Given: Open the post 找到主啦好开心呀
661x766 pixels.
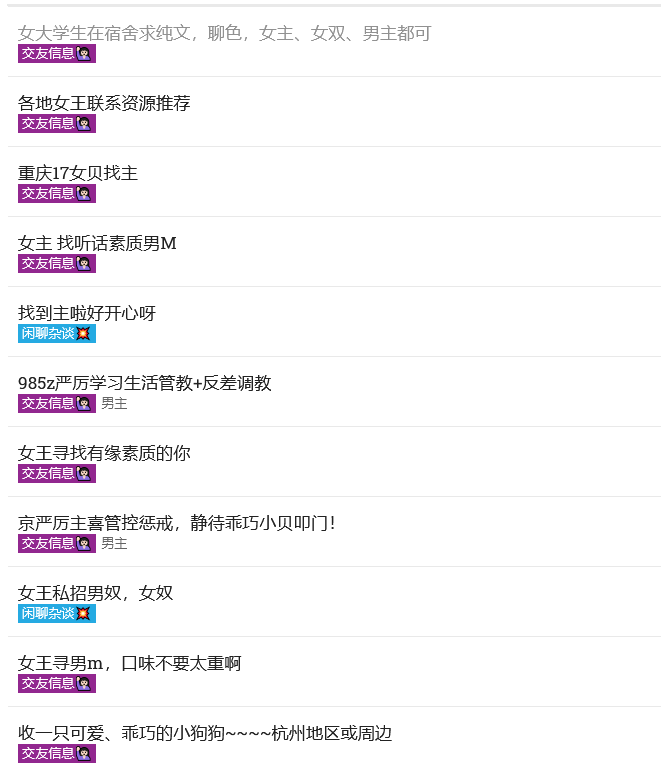Looking at the screenshot, I should 87,313.
